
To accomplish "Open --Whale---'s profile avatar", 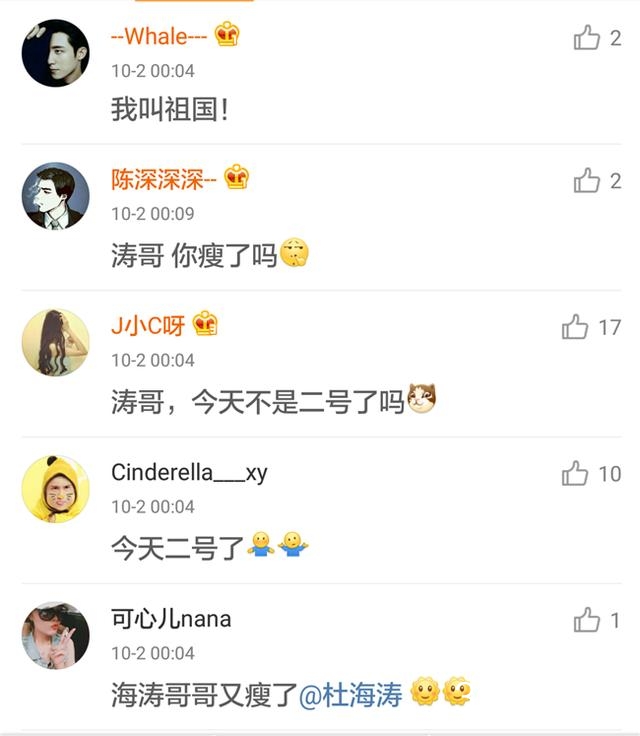I will [56, 53].
